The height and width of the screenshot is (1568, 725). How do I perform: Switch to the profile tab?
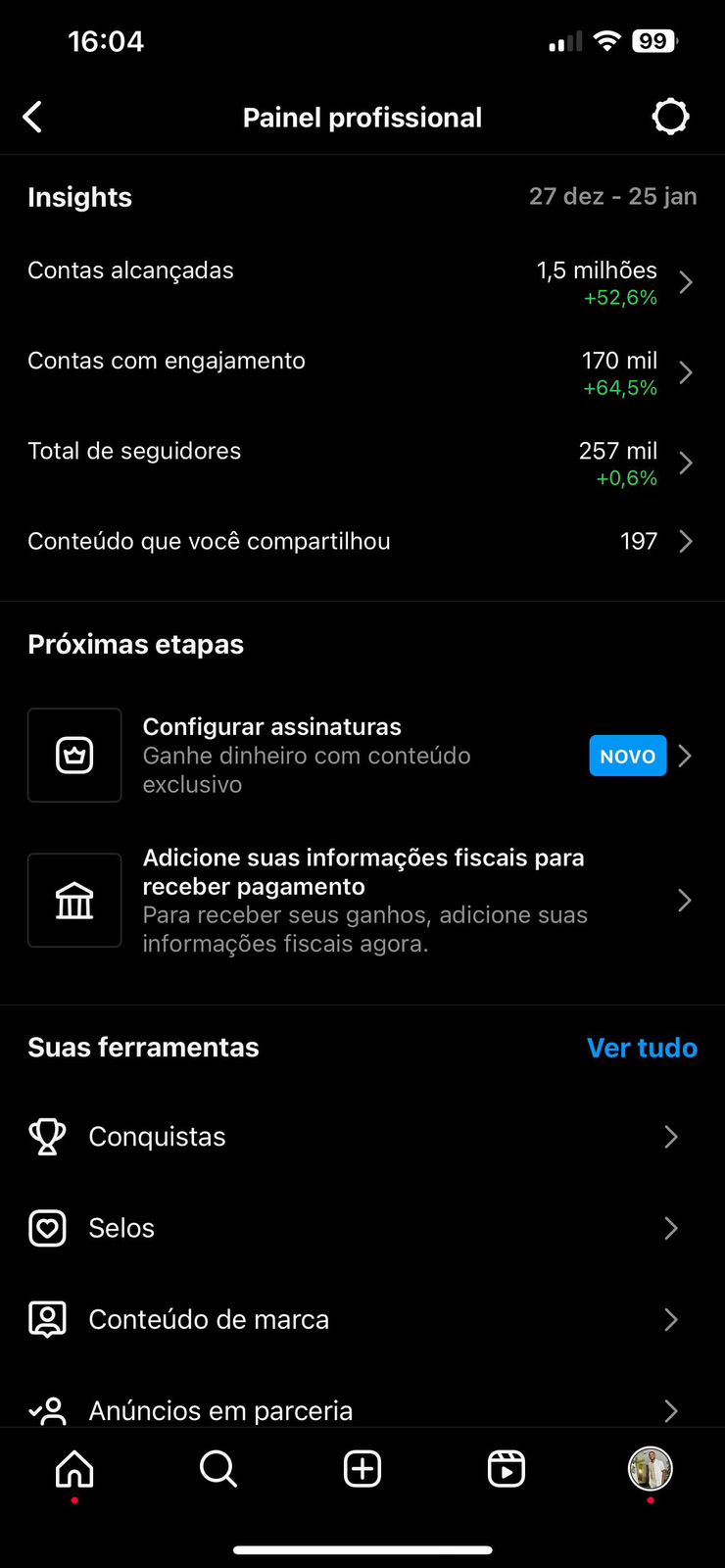click(x=650, y=1469)
